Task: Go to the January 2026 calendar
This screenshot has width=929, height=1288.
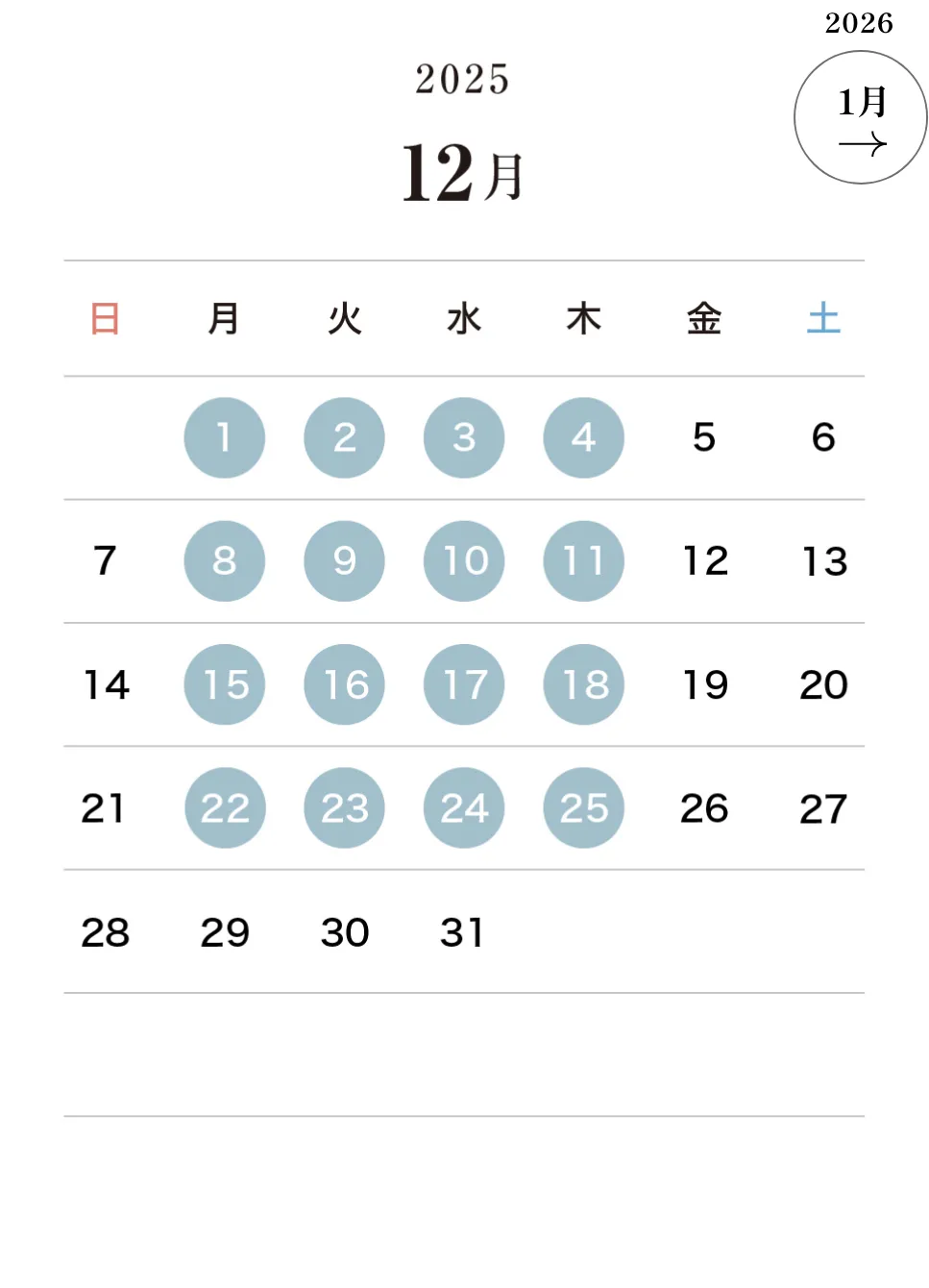Action: [x=860, y=117]
